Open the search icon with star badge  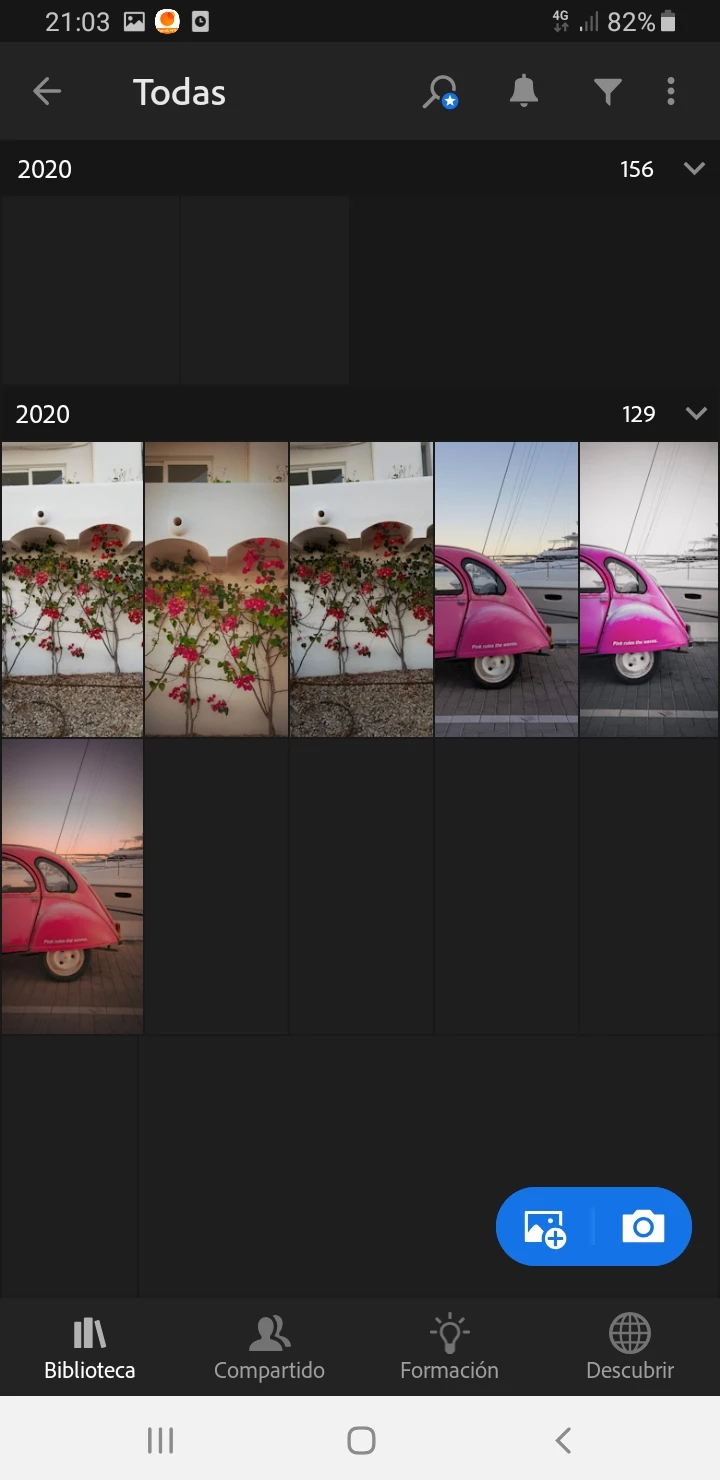[439, 92]
